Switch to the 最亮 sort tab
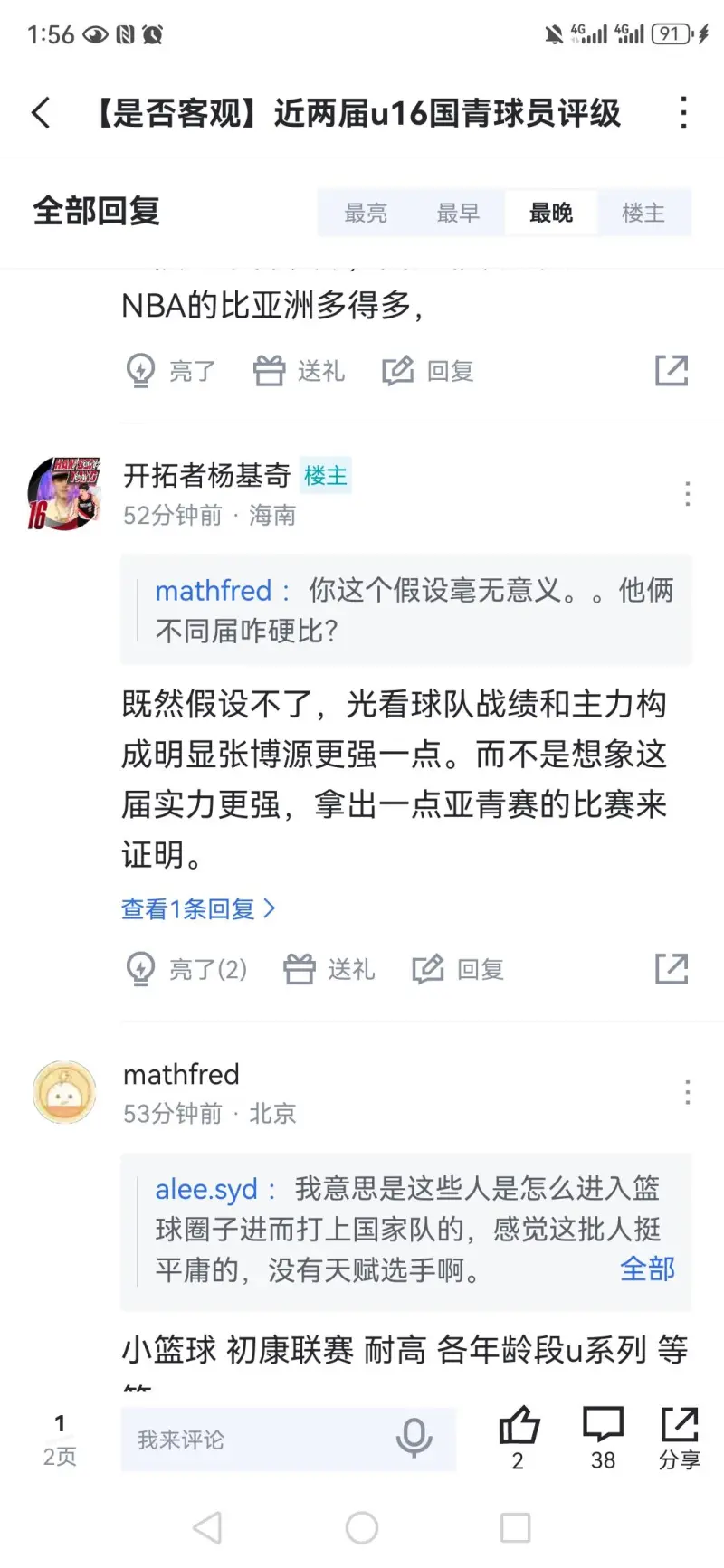Image resolution: width=724 pixels, height=1568 pixels. (366, 213)
